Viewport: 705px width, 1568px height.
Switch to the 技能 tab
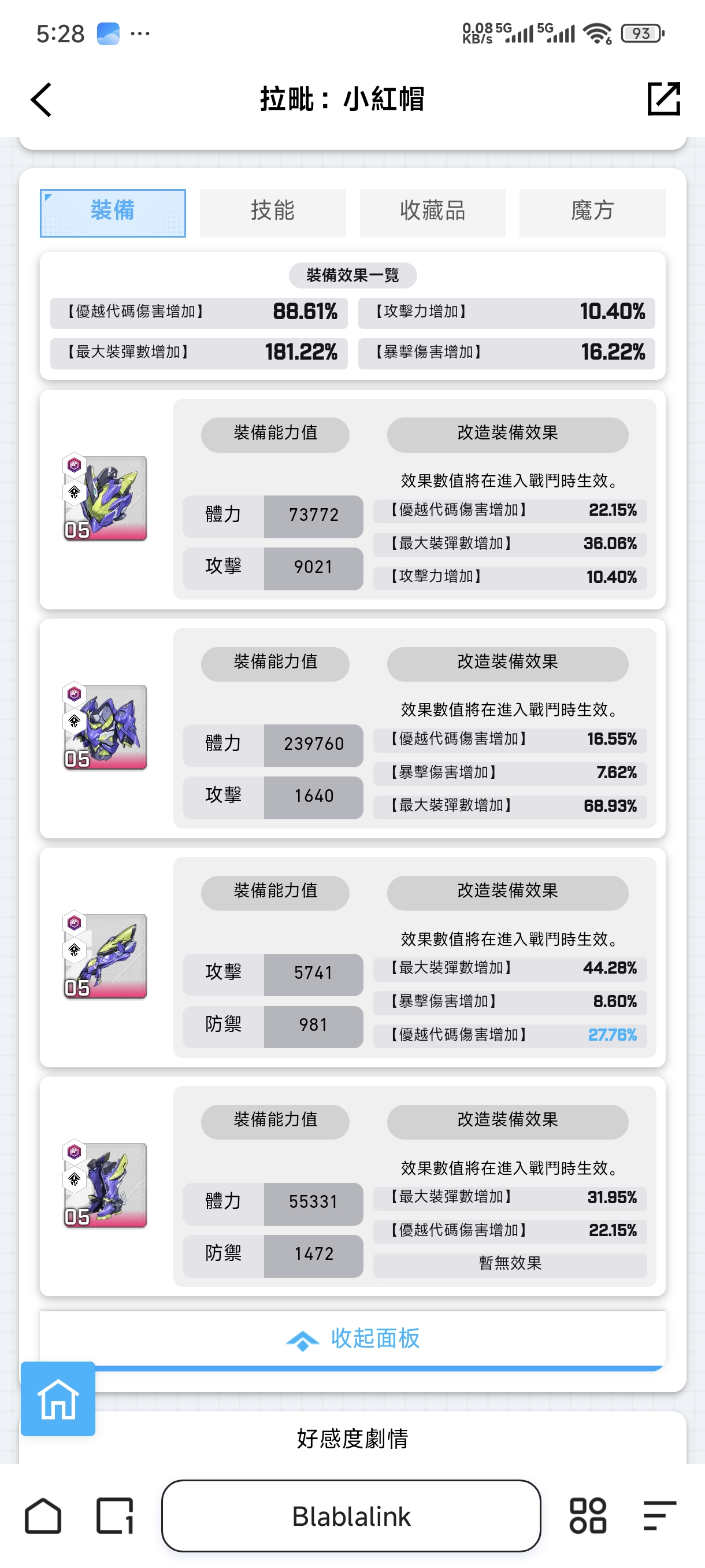tap(273, 212)
